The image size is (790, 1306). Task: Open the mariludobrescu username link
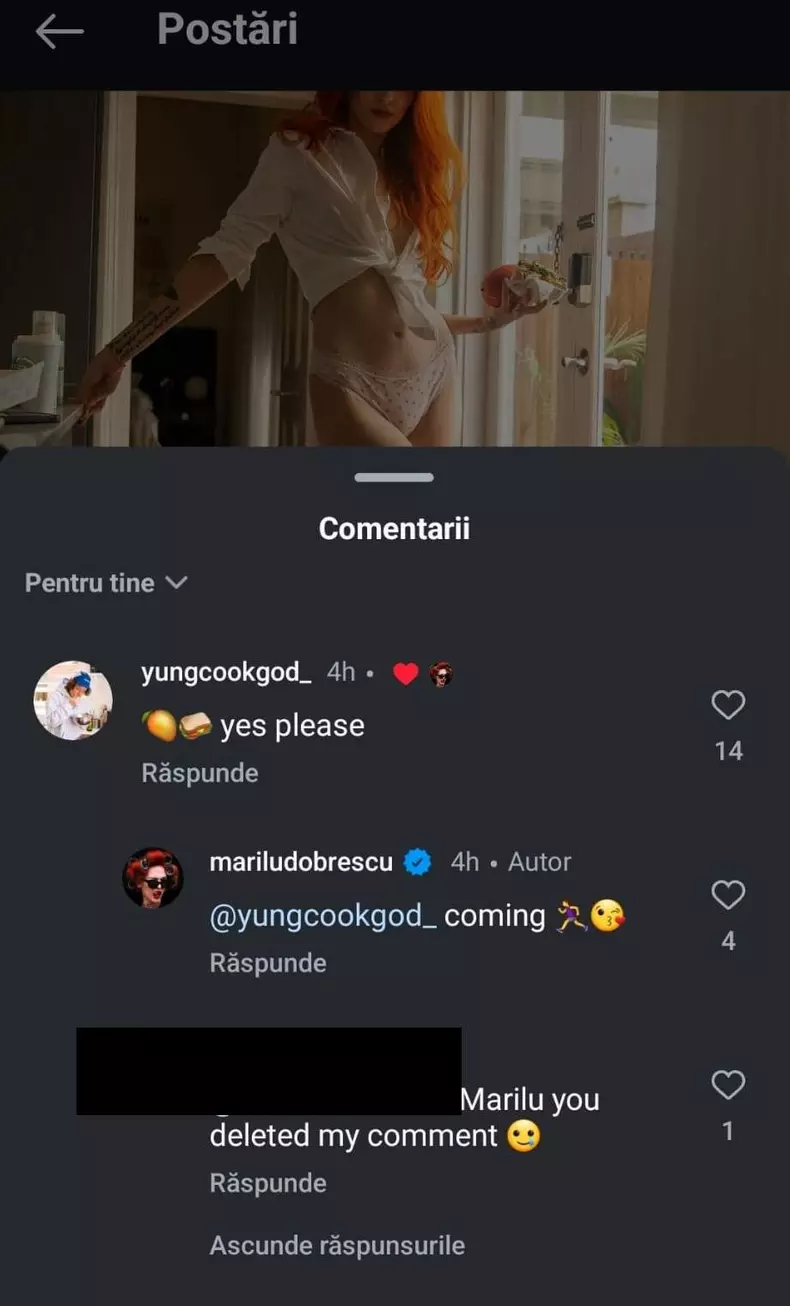[301, 862]
